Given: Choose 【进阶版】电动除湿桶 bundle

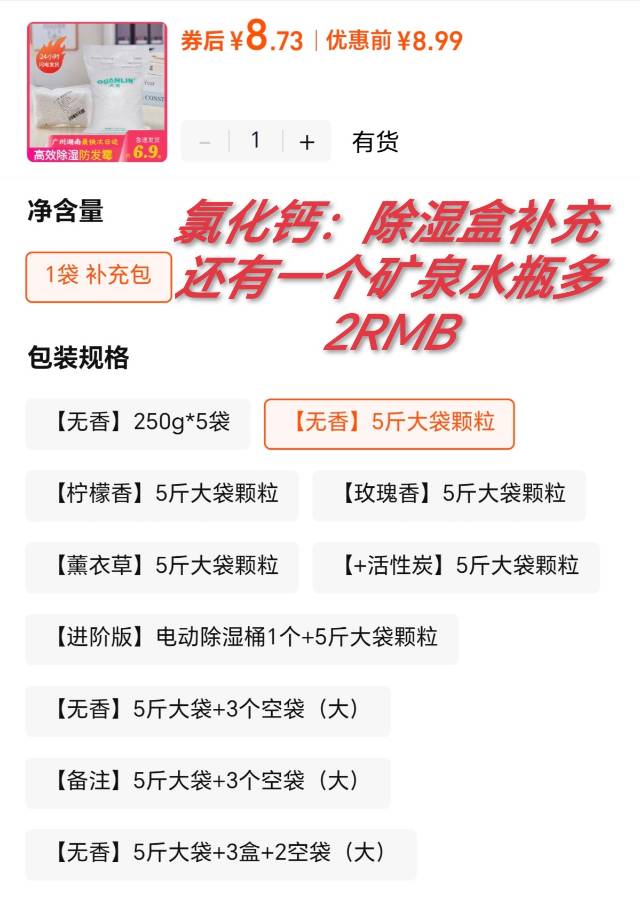Looking at the screenshot, I should point(242,638).
